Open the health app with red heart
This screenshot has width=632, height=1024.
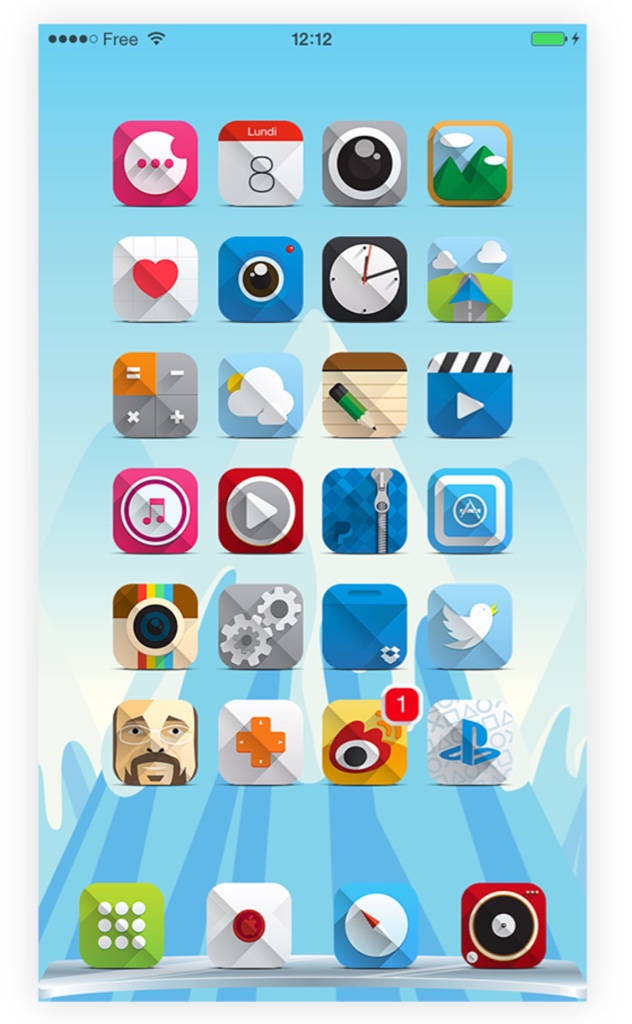[x=155, y=279]
